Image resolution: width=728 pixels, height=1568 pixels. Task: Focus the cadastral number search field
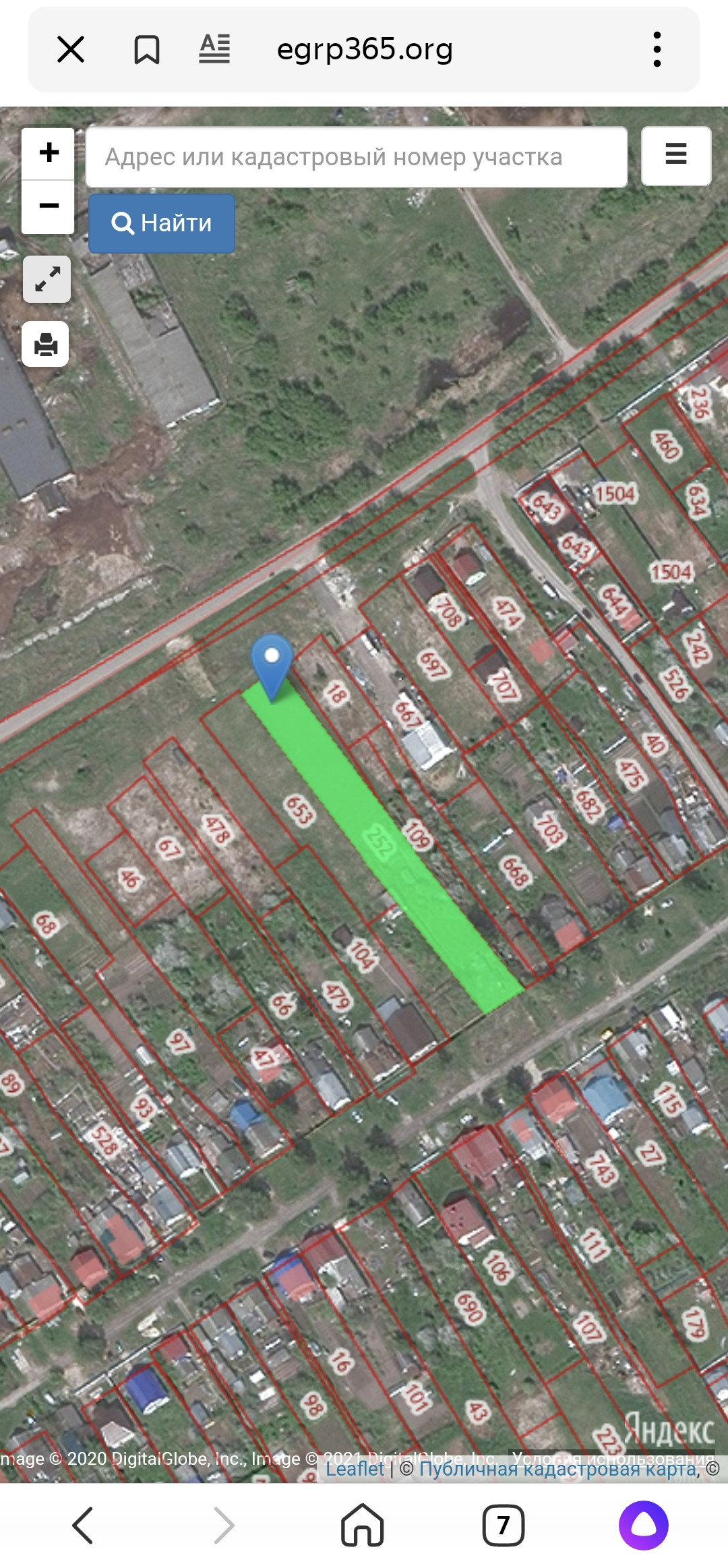click(357, 157)
